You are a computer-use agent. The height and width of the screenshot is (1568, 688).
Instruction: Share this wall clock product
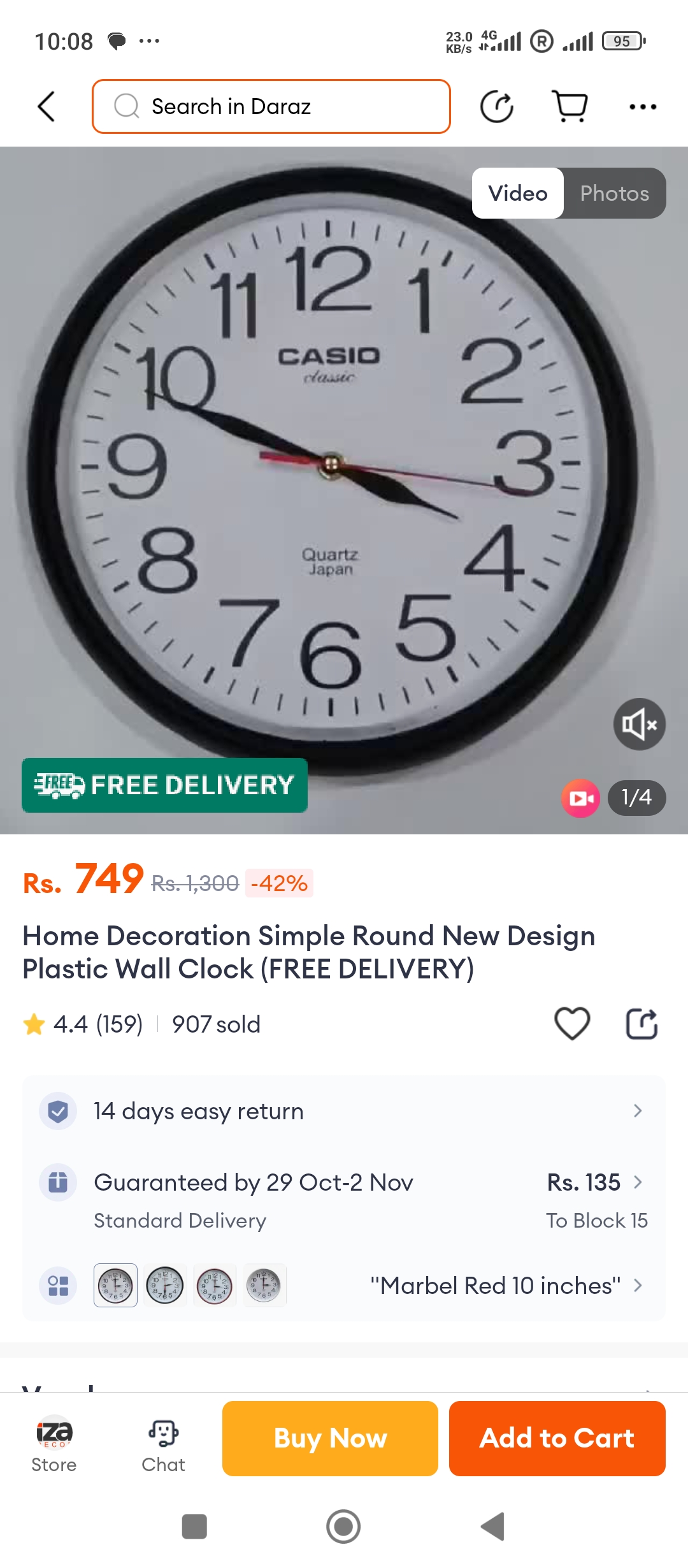(641, 1024)
